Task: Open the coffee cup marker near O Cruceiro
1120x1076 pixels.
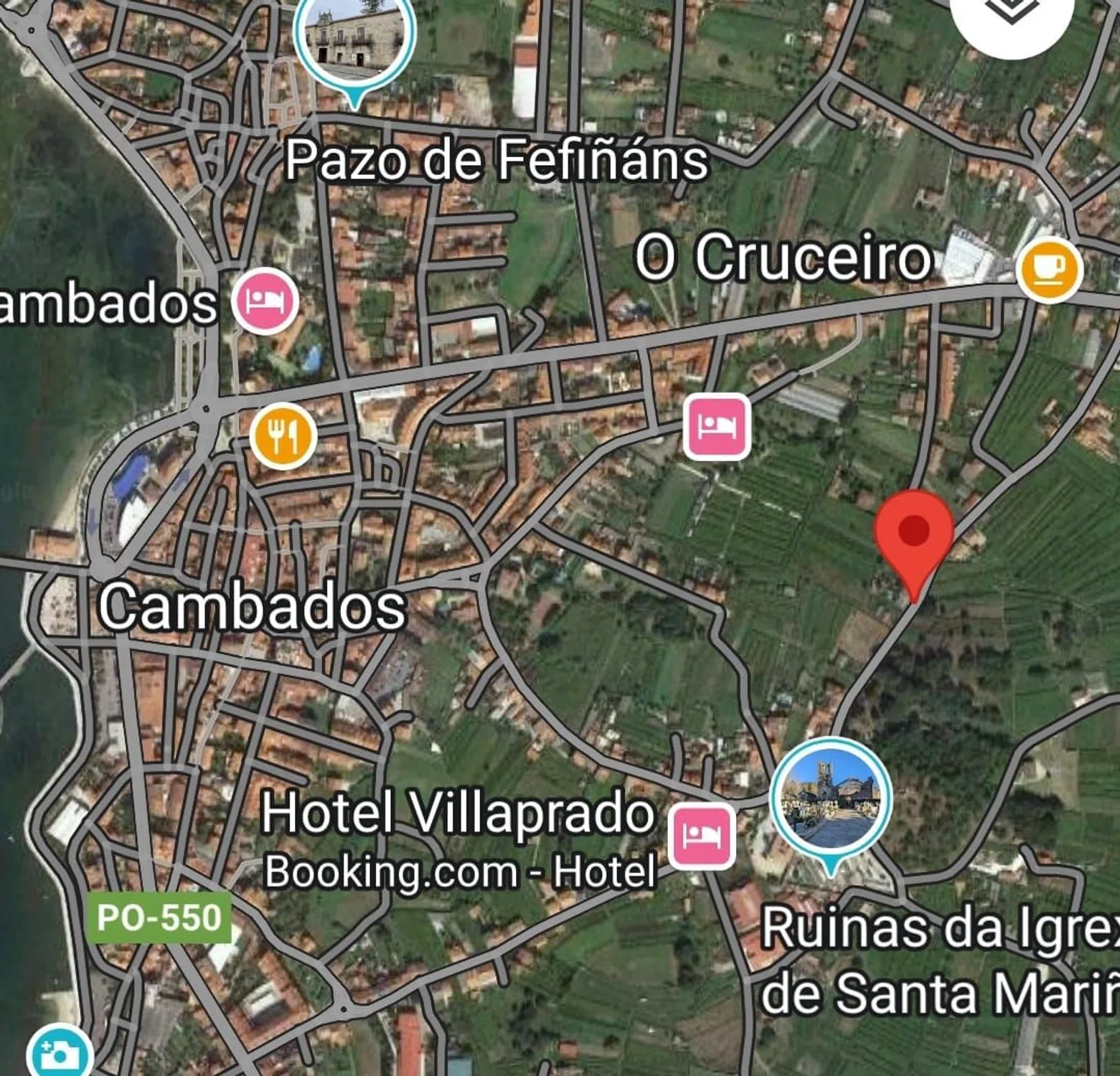Action: pyautogui.click(x=1049, y=269)
